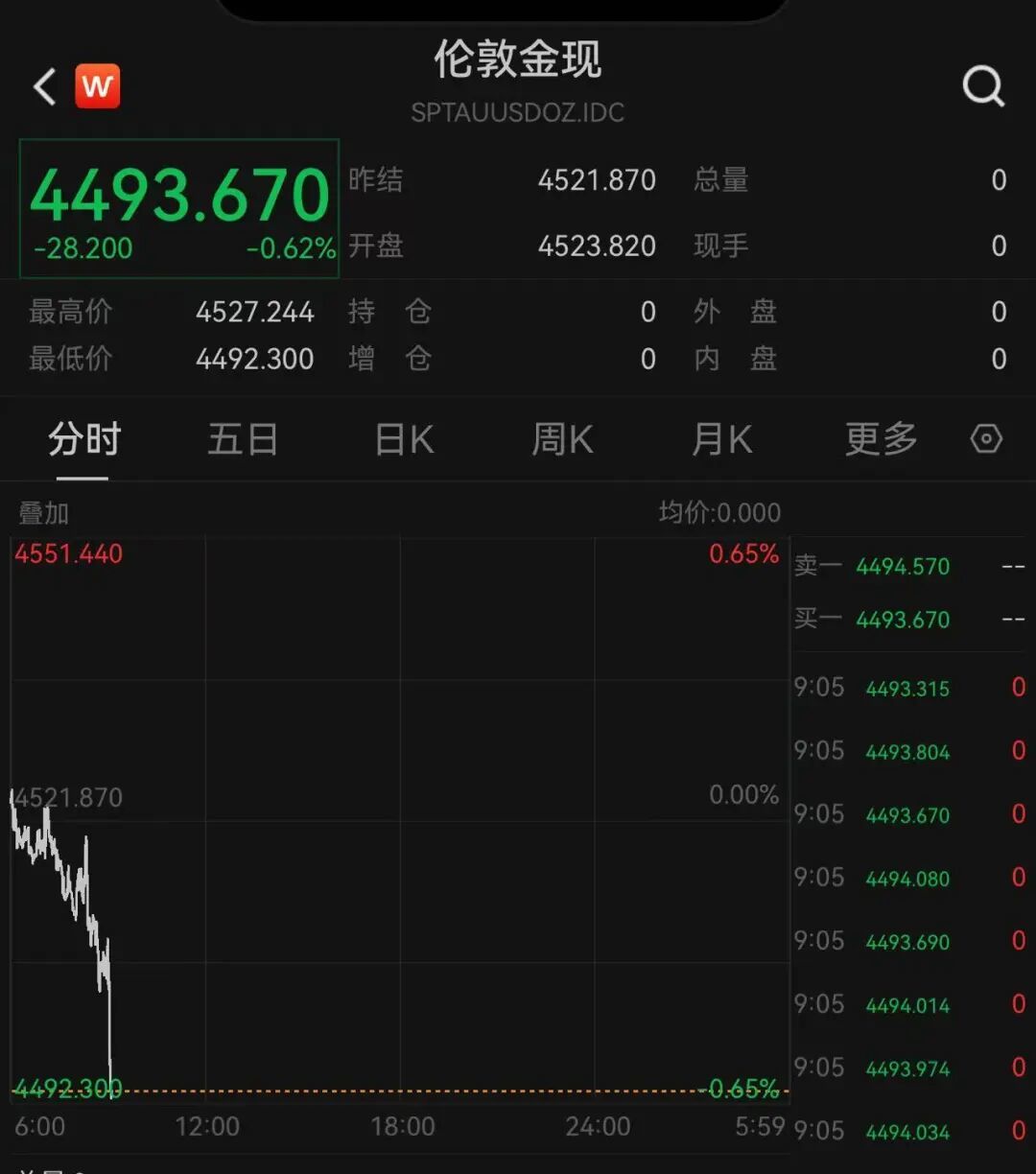Screen dimensions: 1036x1174
Task: Open the search magnifier icon
Action: [983, 87]
